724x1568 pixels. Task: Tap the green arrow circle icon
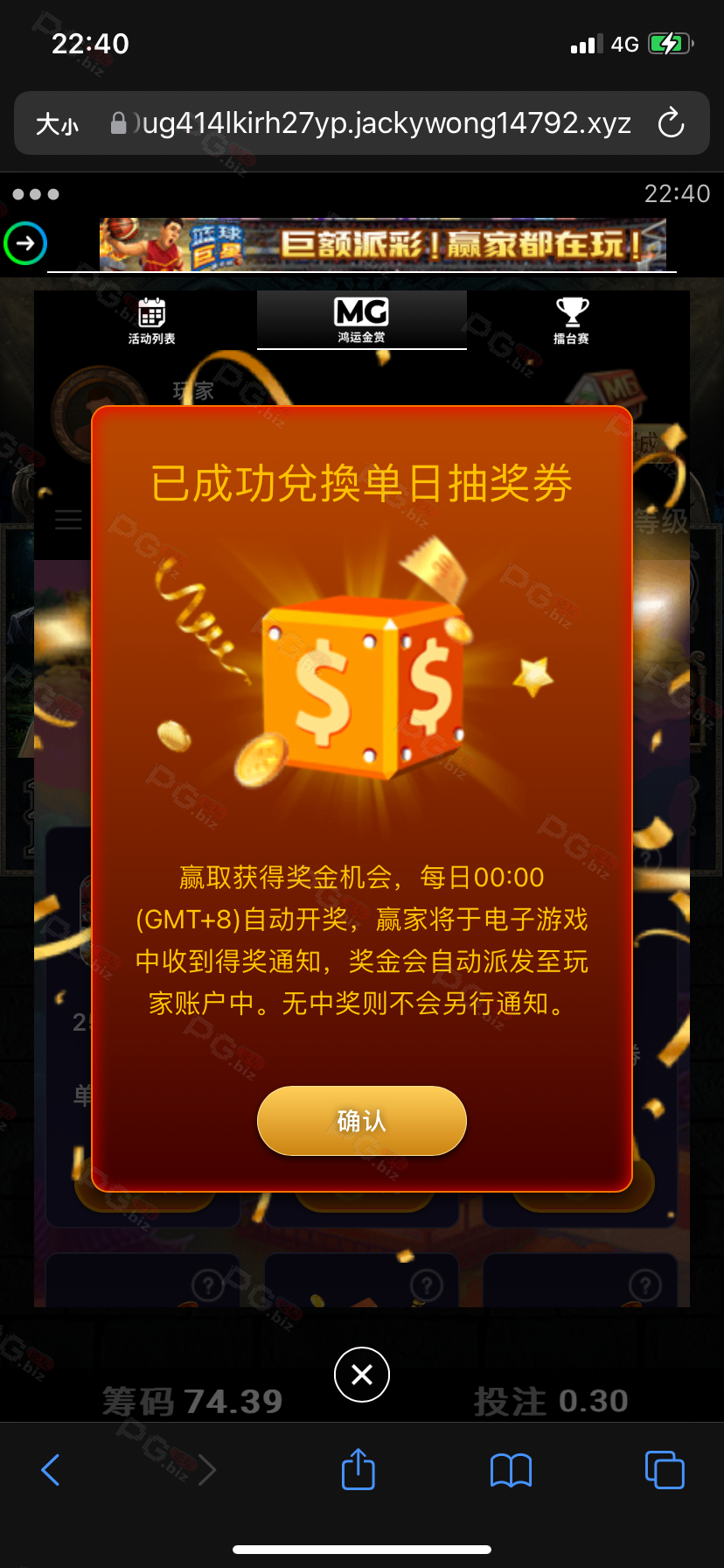24,243
